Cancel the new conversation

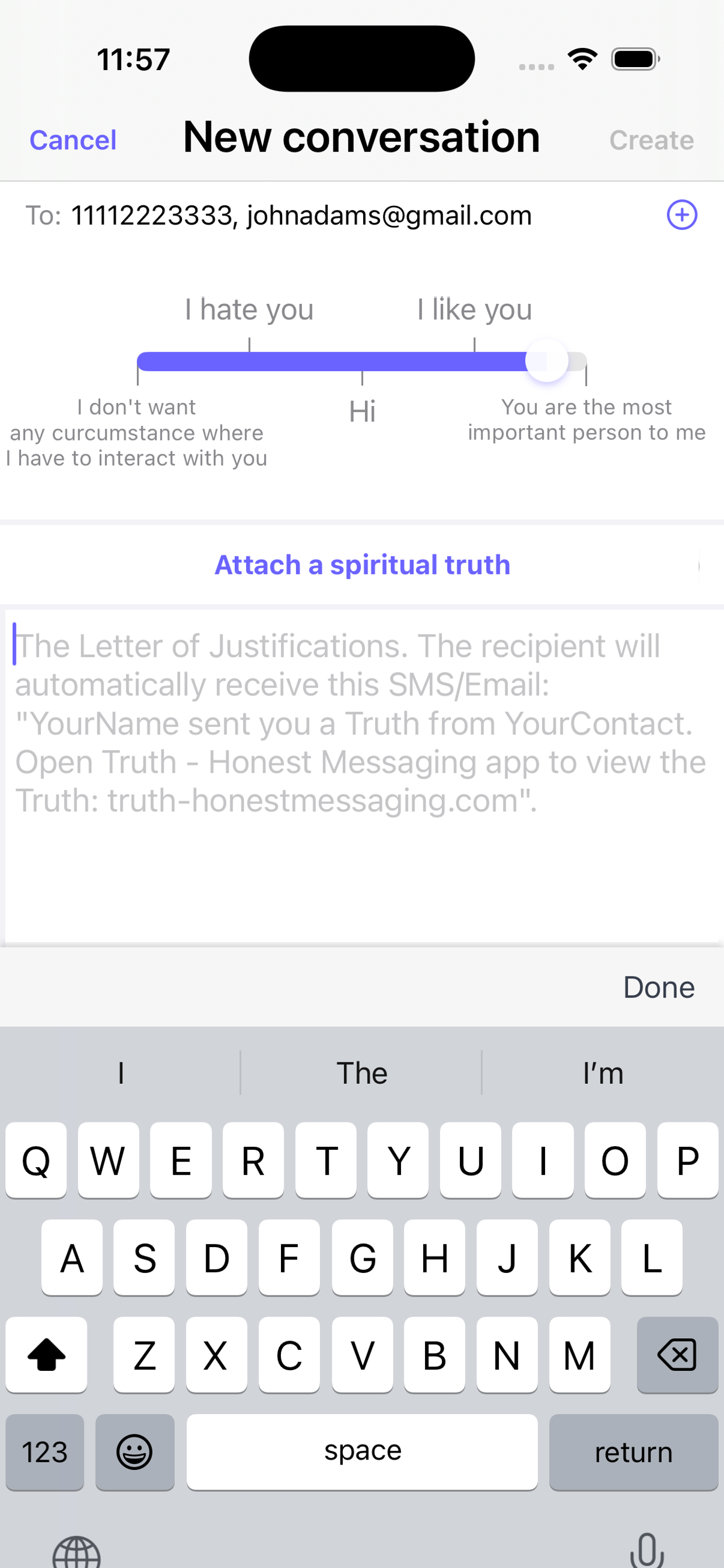coord(73,140)
